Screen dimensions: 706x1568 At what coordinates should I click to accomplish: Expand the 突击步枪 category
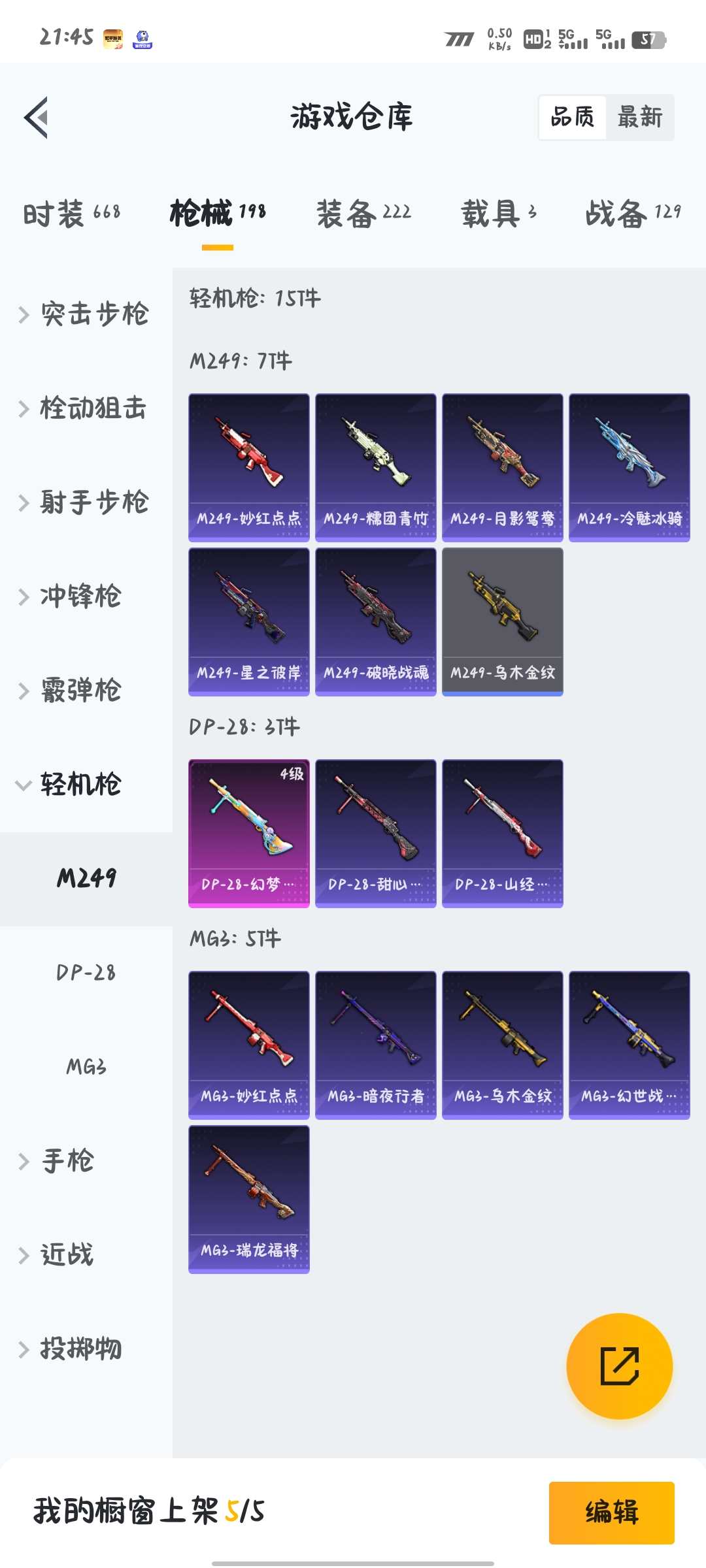coord(85,314)
